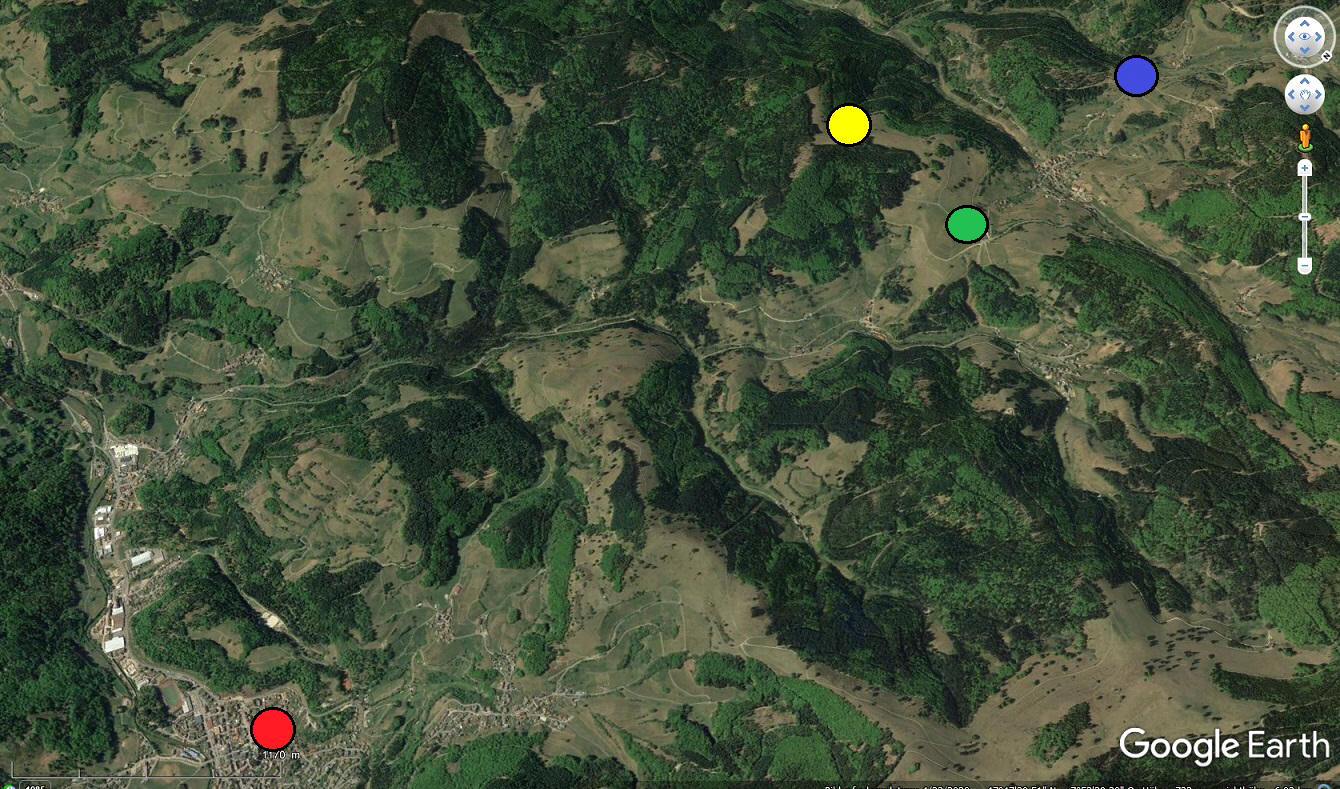The image size is (1340, 789).
Task: Reset north with the N compass marker
Action: [1326, 56]
